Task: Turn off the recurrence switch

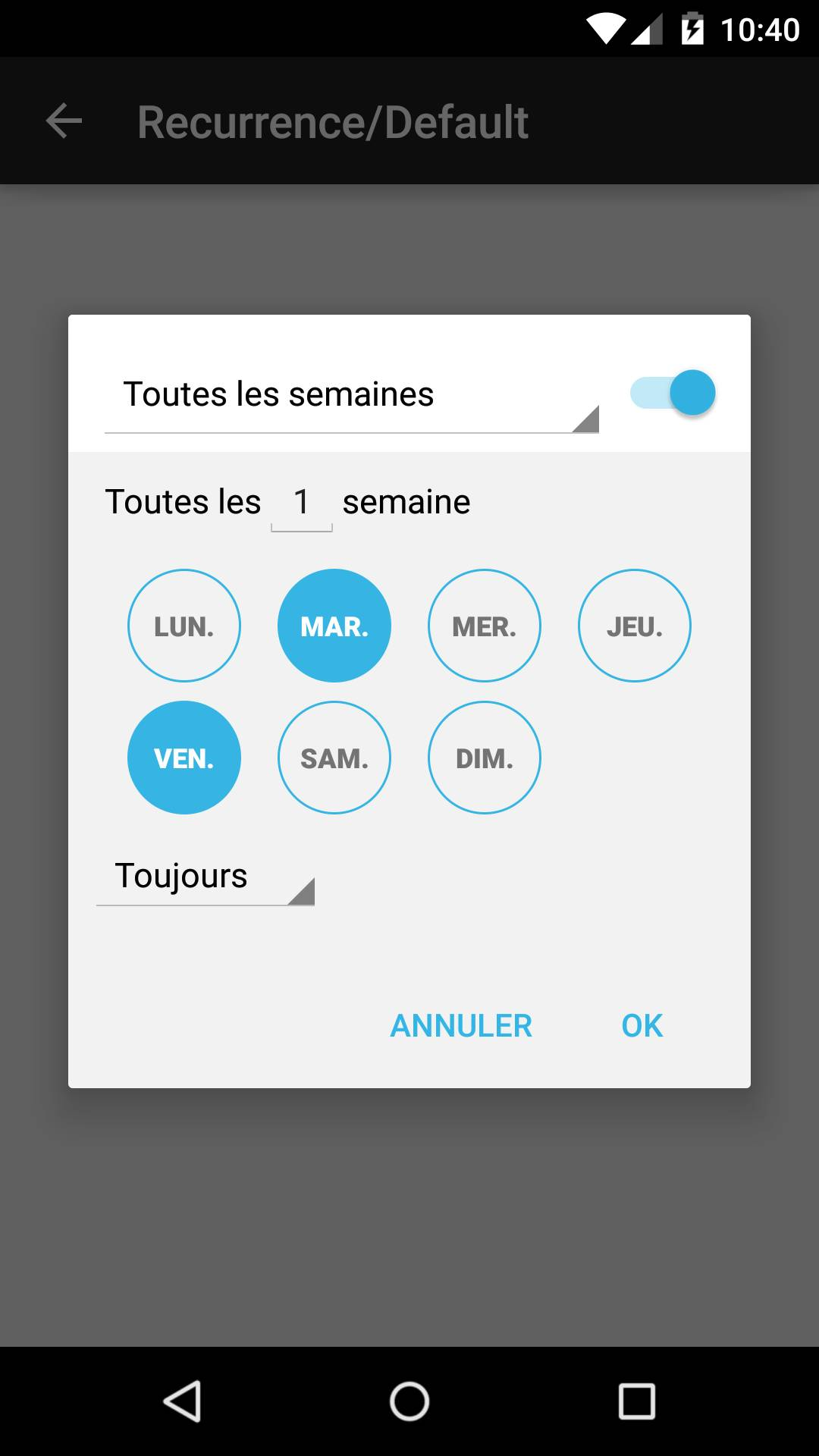Action: click(673, 393)
